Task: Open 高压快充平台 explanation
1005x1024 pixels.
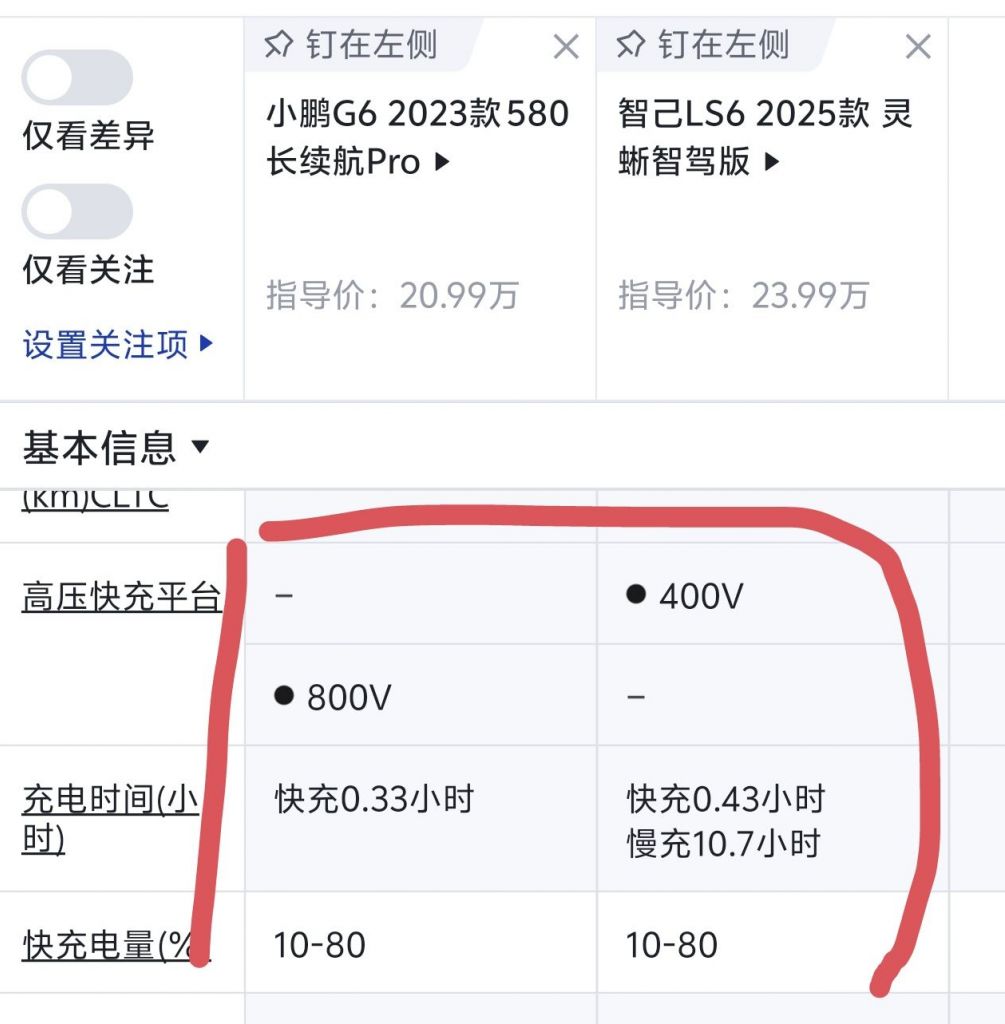Action: click(x=120, y=597)
